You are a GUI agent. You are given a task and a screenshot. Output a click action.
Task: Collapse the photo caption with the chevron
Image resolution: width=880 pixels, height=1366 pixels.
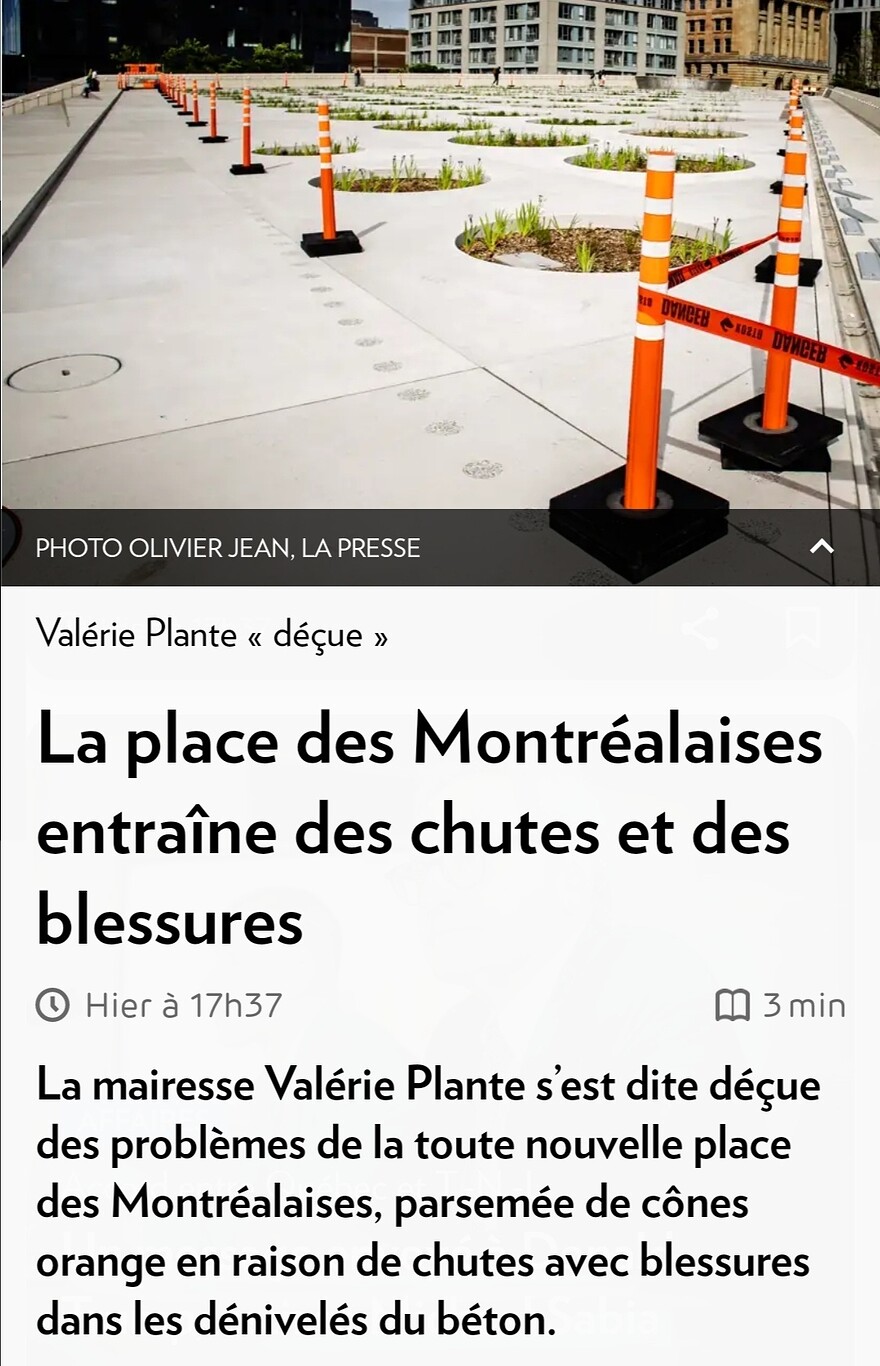click(x=822, y=547)
